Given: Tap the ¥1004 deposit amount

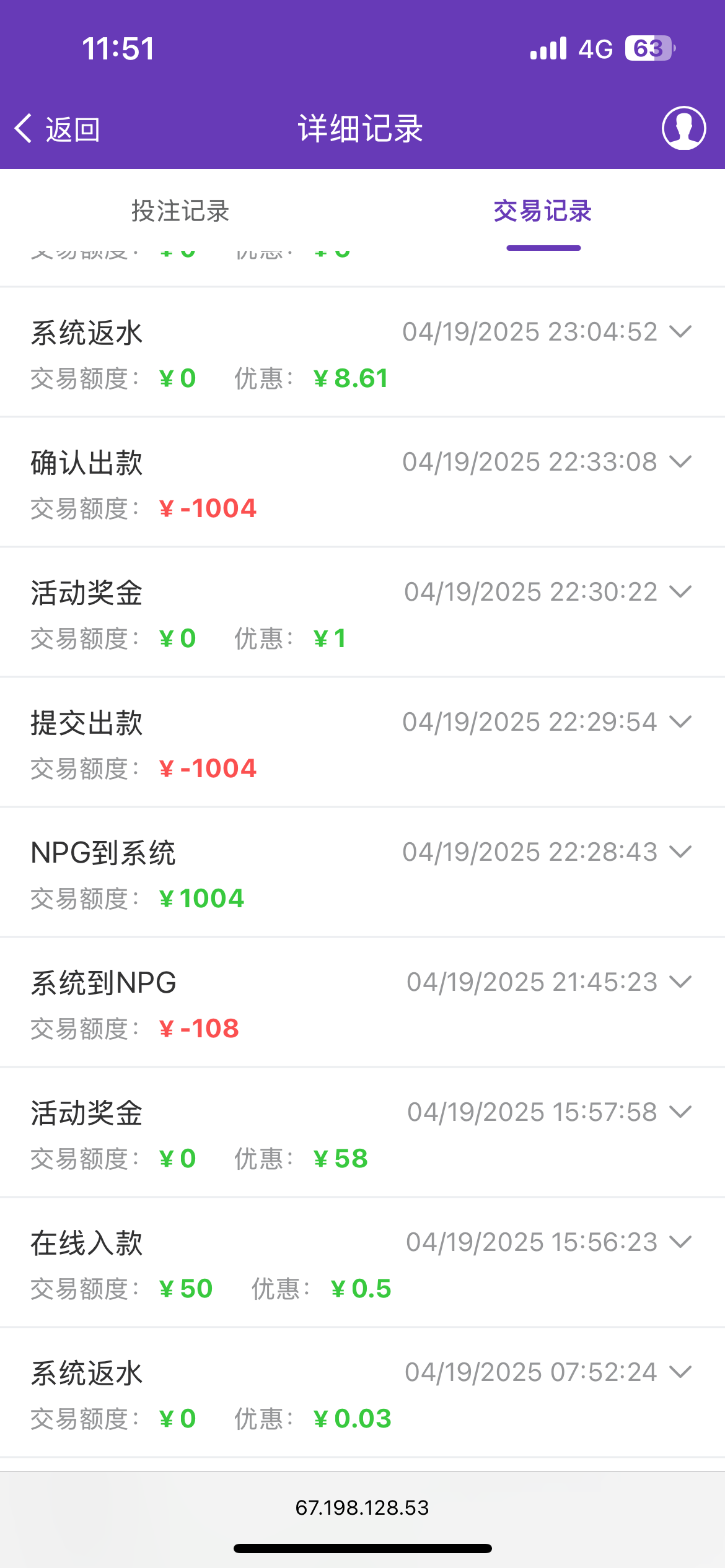Looking at the screenshot, I should (x=203, y=899).
